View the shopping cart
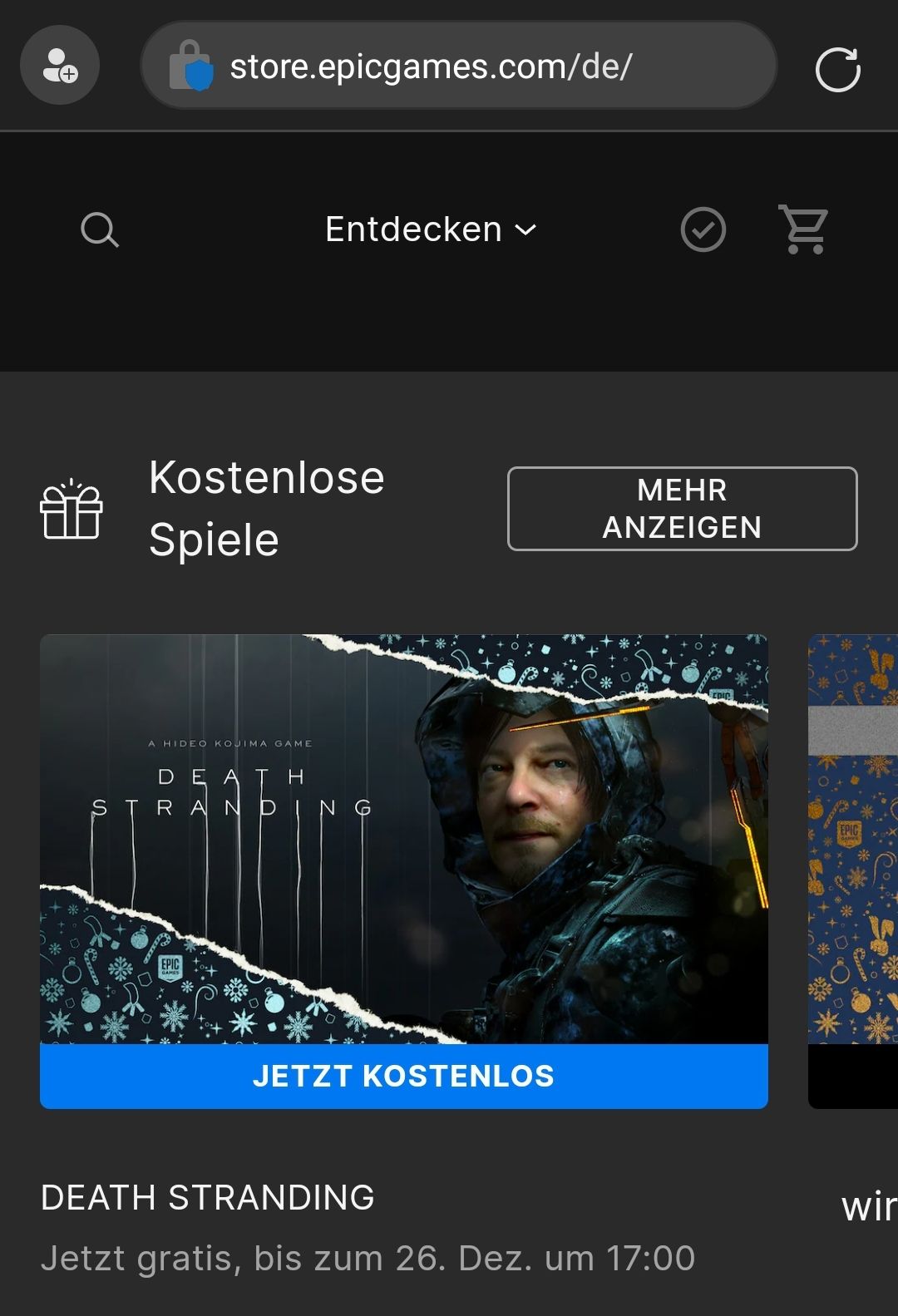The image size is (898, 1316). coord(803,229)
